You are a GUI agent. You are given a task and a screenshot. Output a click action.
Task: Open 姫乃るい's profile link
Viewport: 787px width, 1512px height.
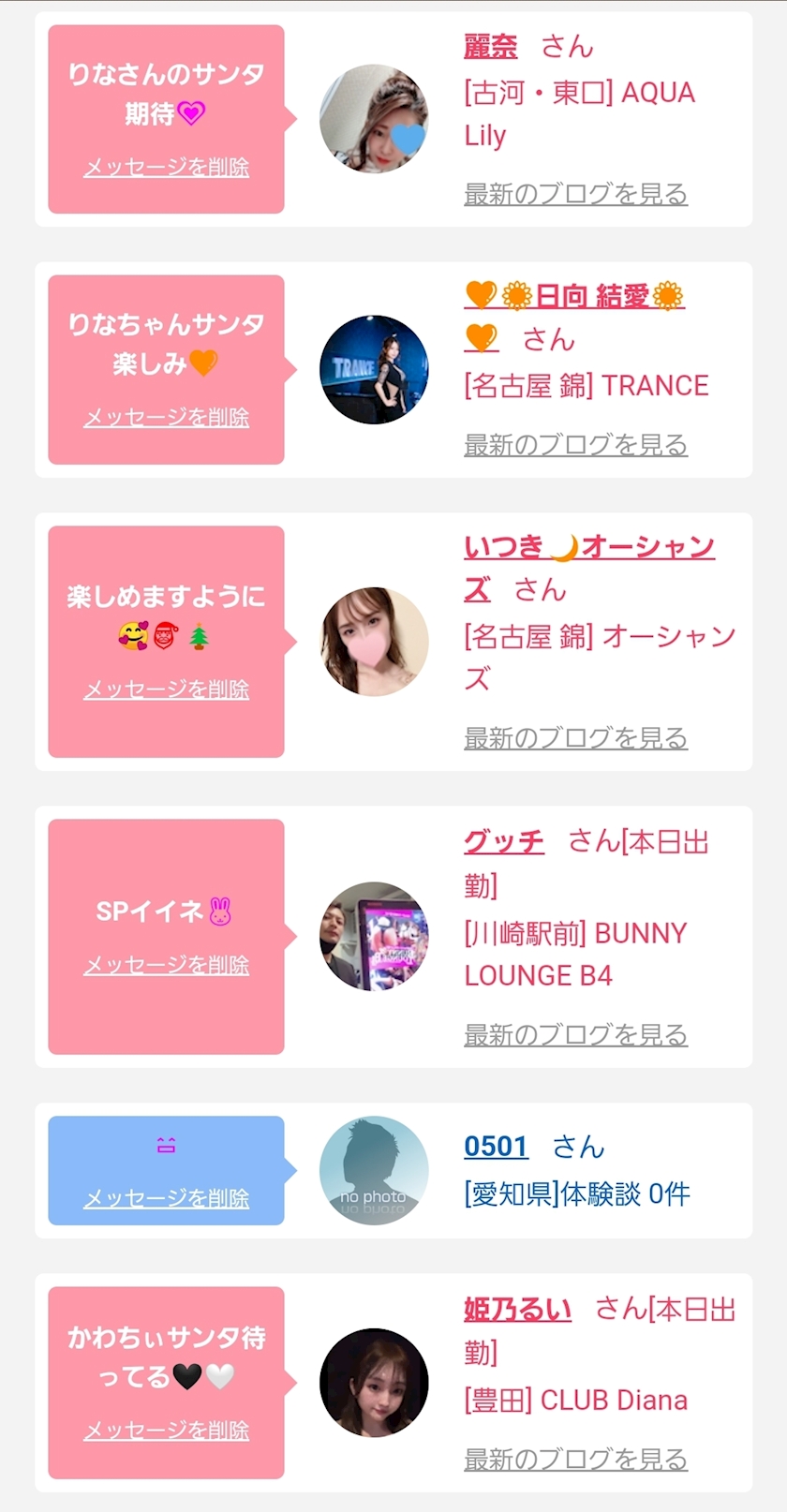pyautogui.click(x=517, y=1309)
